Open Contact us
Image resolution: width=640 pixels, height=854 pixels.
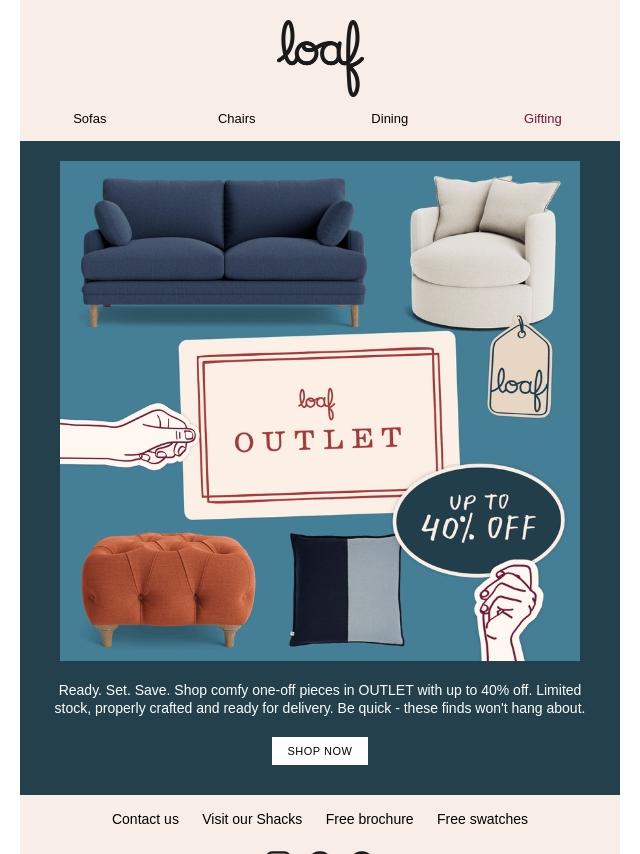point(145,819)
